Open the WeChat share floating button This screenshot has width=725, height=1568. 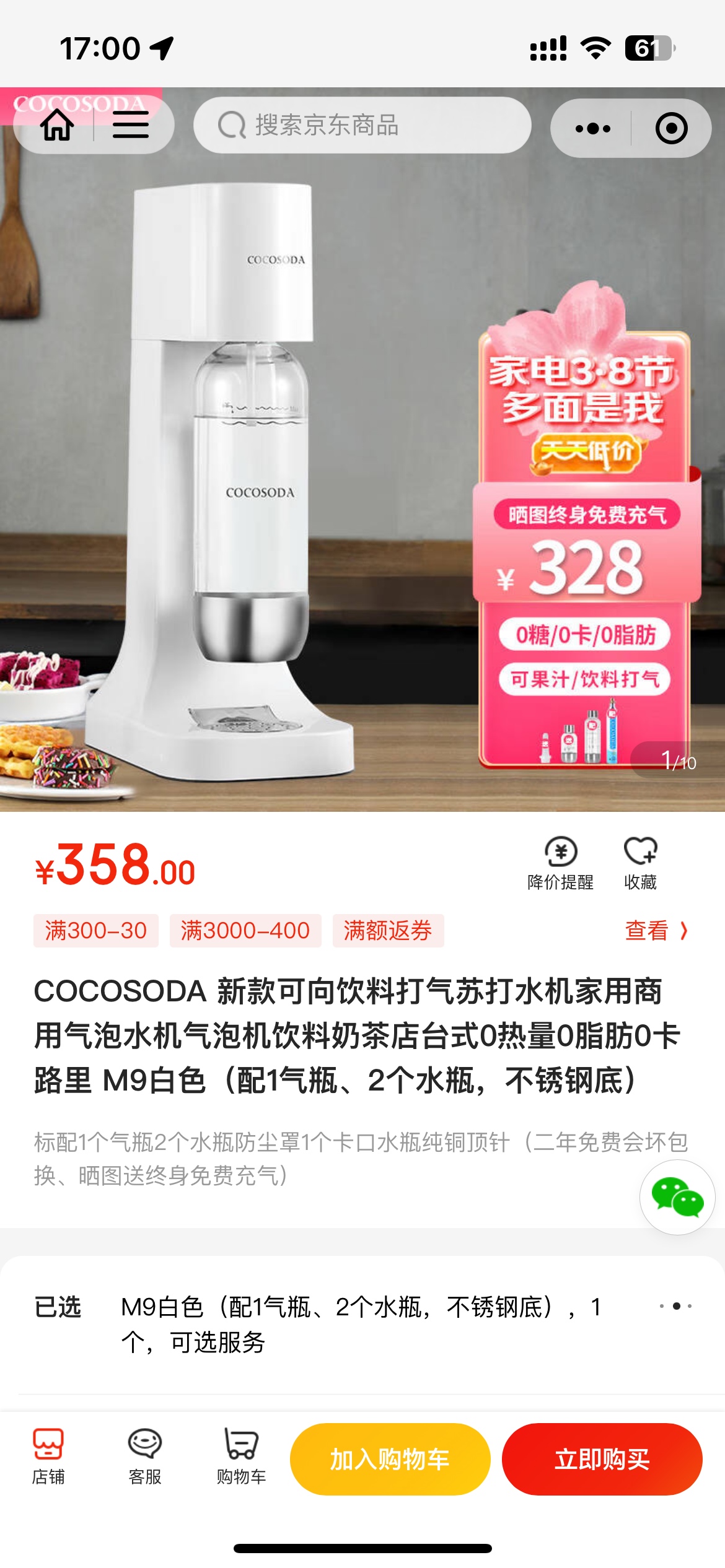pyautogui.click(x=677, y=1197)
